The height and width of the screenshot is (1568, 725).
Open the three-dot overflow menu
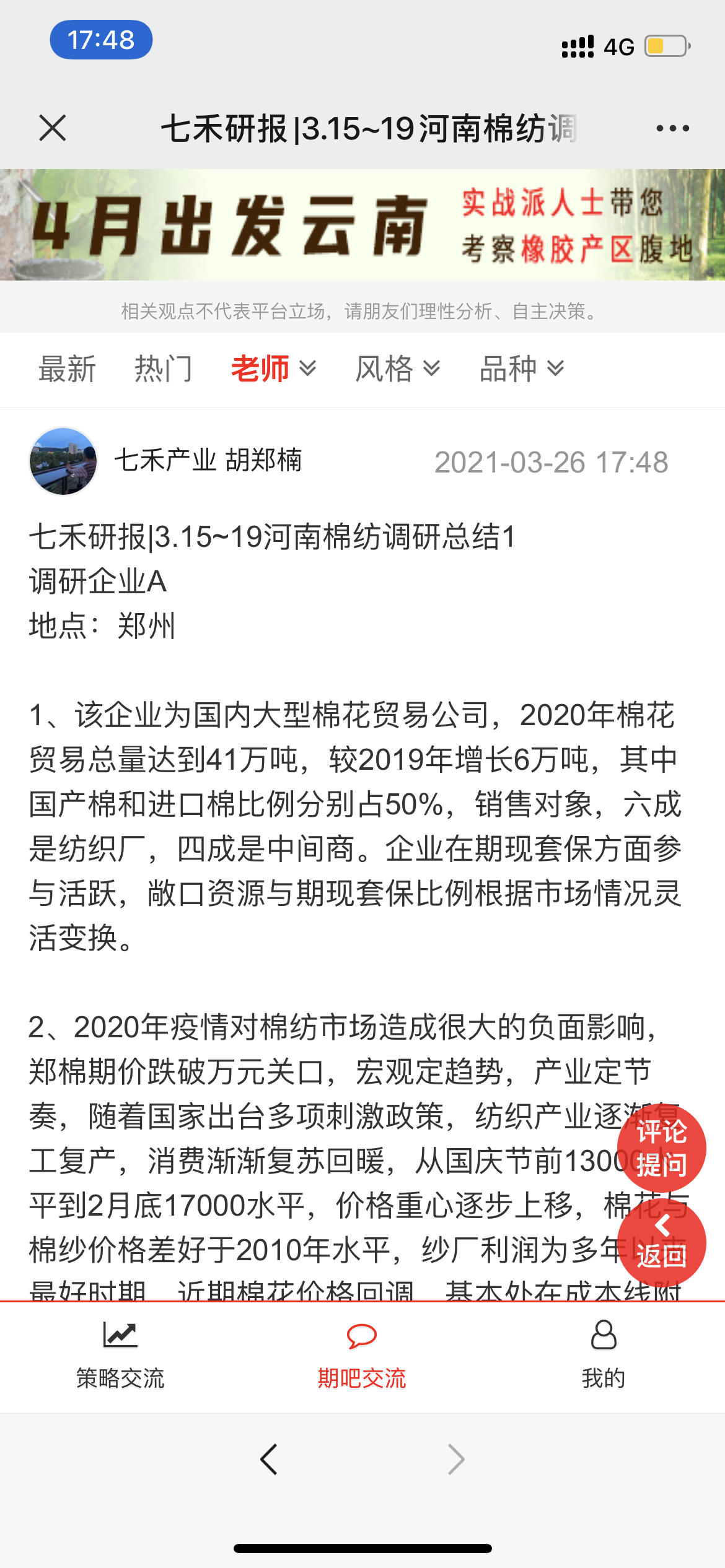click(x=672, y=128)
